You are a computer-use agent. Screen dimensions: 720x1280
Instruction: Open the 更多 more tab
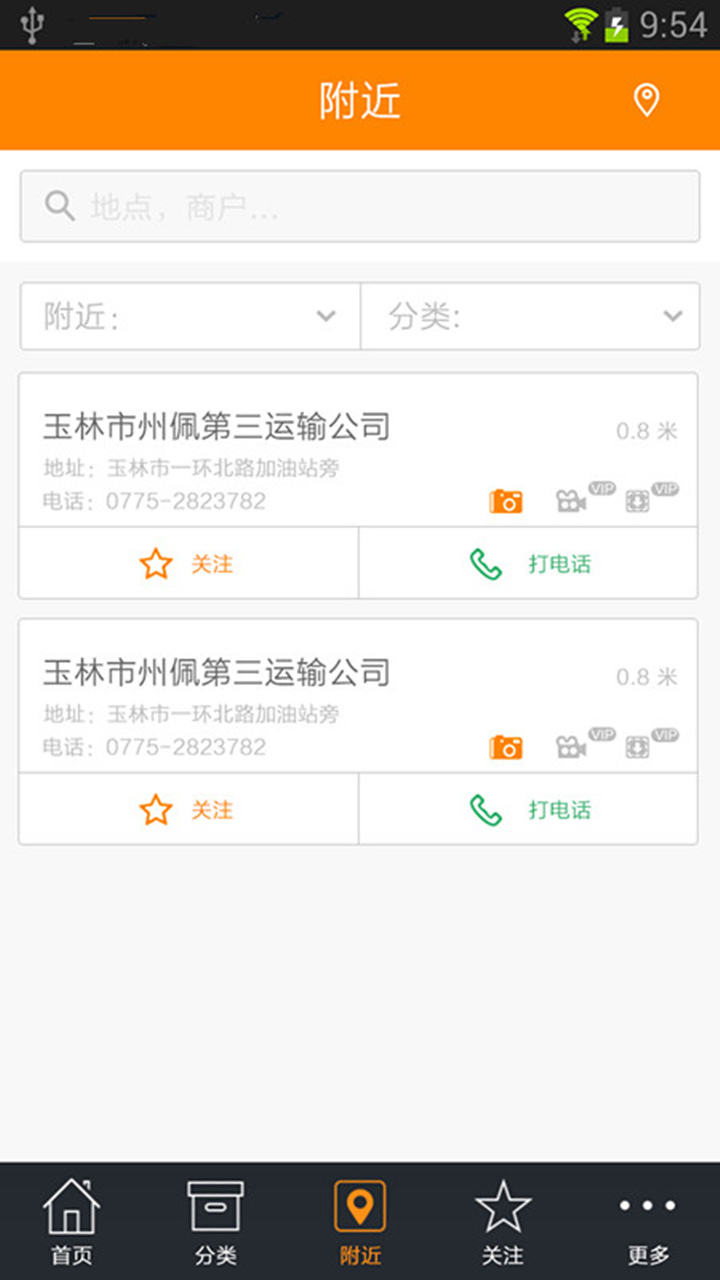point(648,1221)
